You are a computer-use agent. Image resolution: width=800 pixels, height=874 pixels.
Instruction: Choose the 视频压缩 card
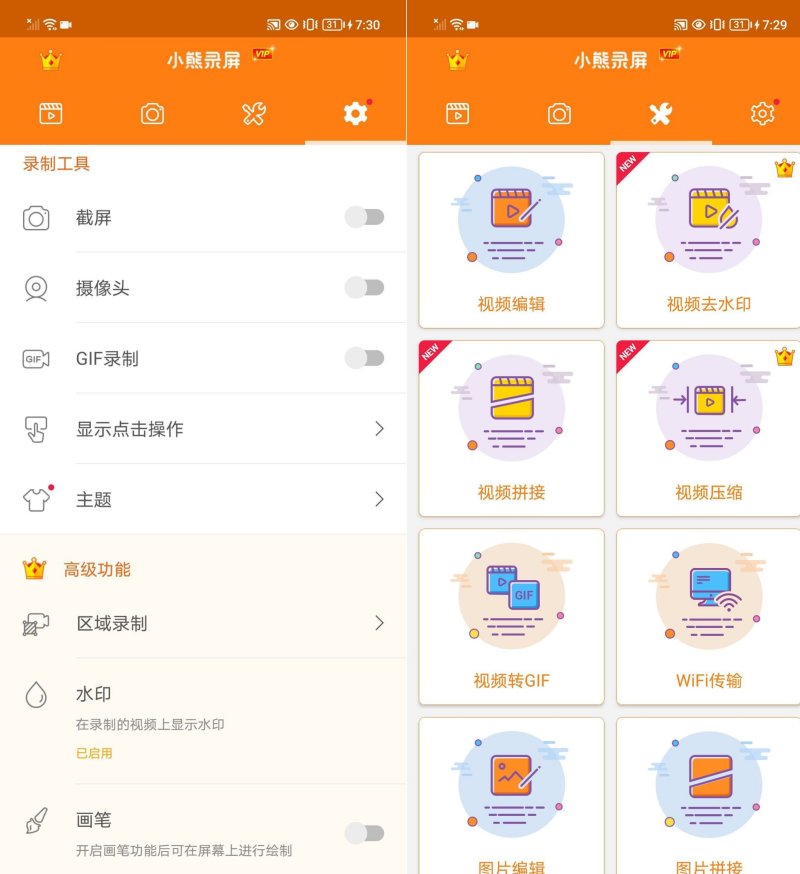708,428
